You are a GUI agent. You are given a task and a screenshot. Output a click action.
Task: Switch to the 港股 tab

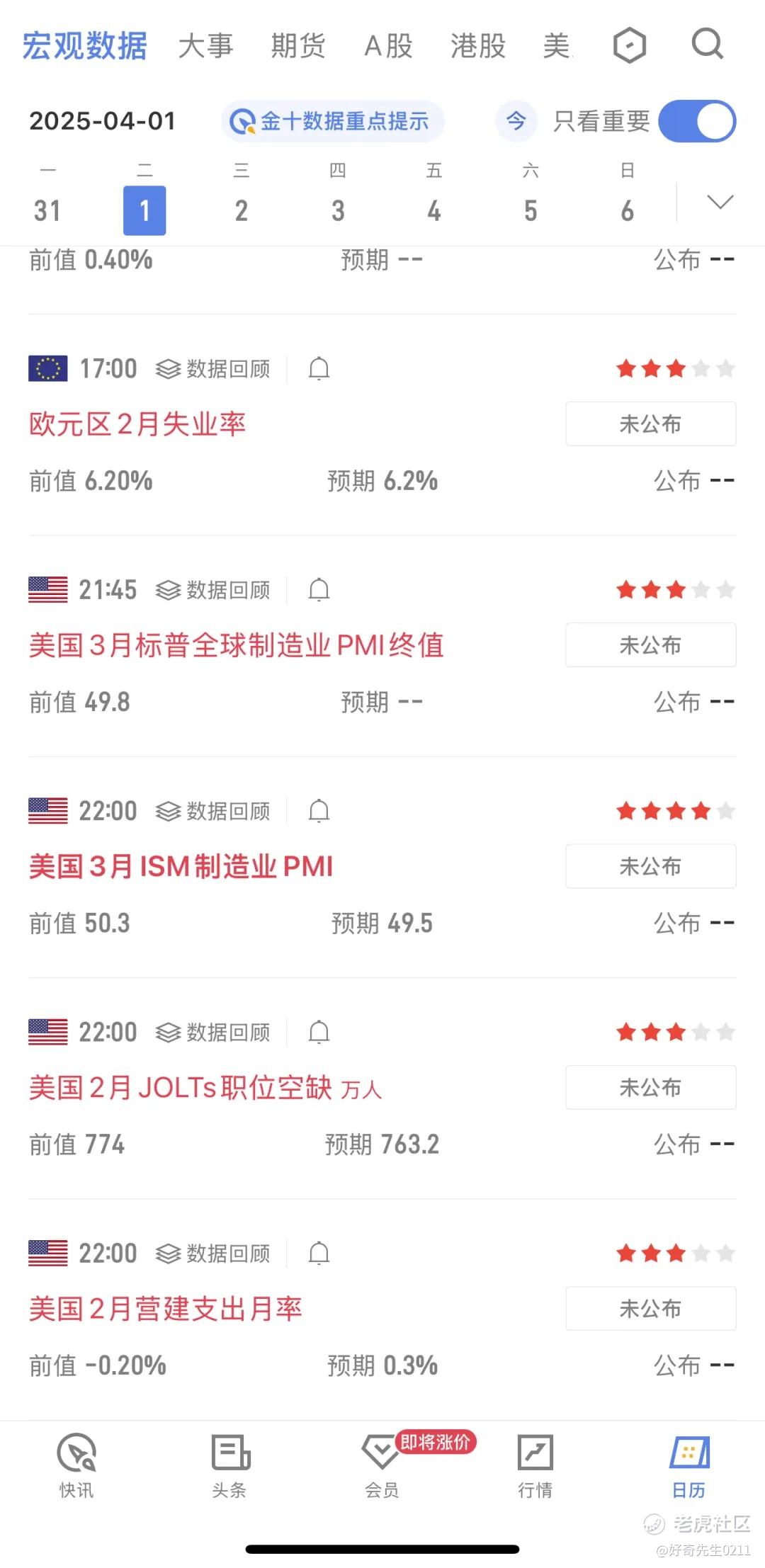[478, 46]
